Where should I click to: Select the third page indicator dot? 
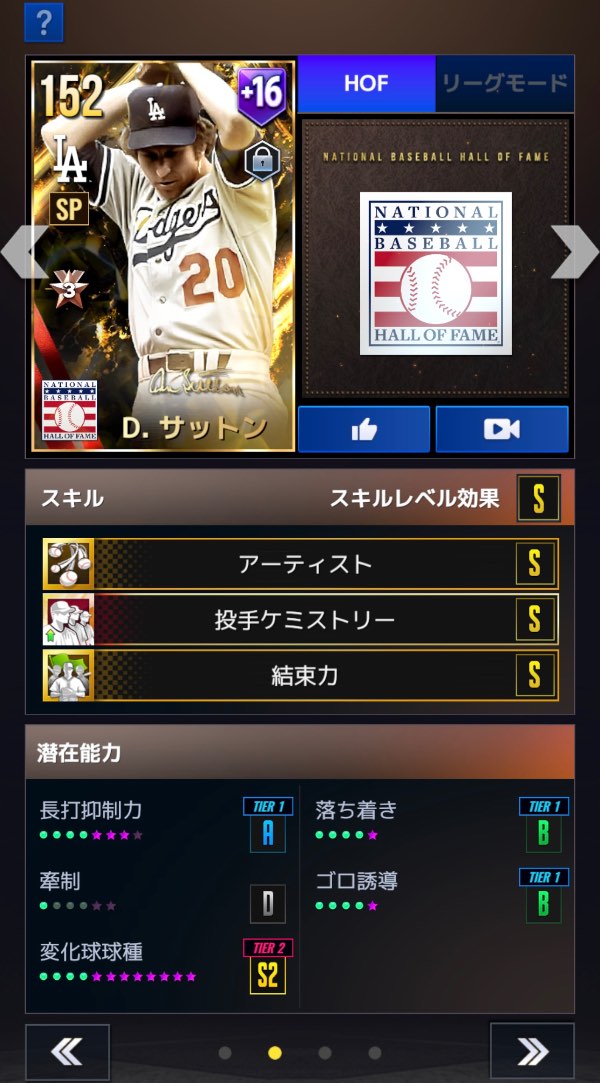[325, 1053]
